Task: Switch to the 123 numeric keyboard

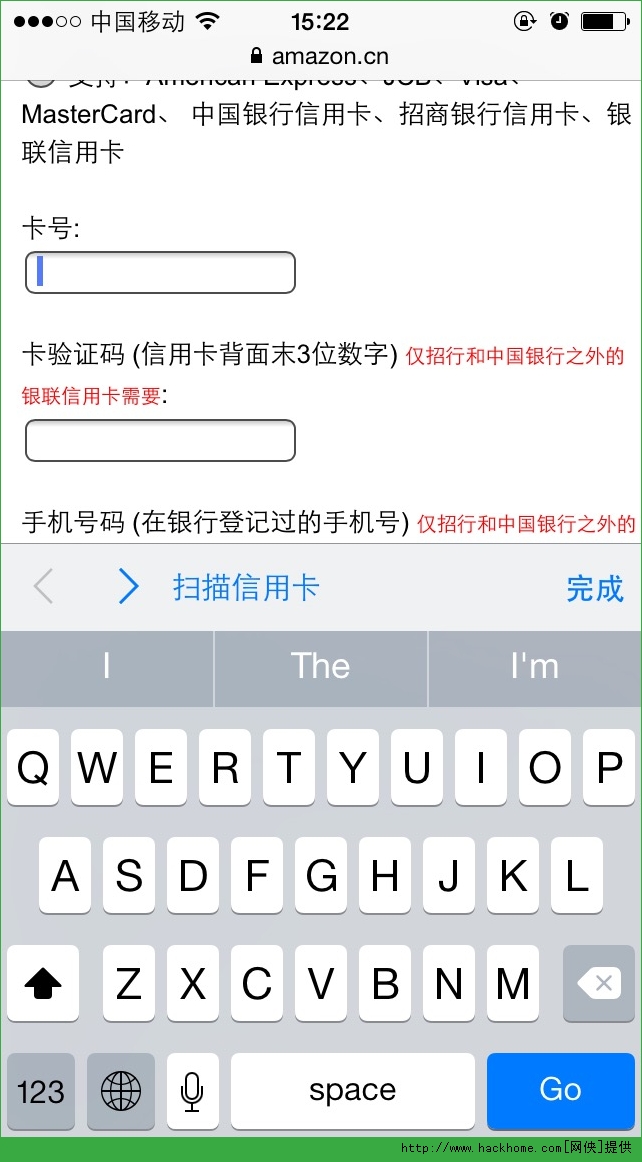Action: tap(41, 1091)
